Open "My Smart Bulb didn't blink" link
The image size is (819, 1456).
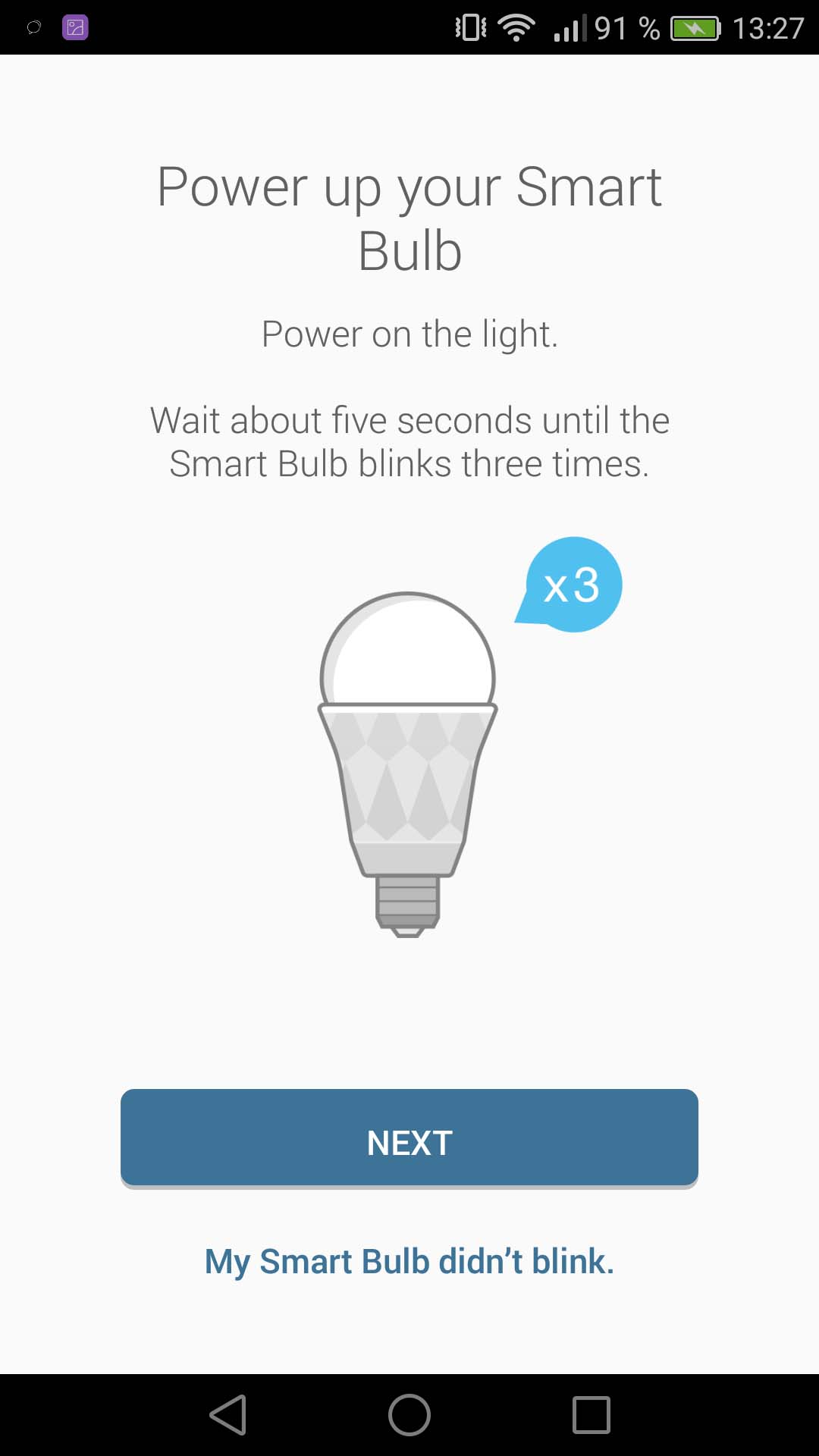[x=409, y=1262]
